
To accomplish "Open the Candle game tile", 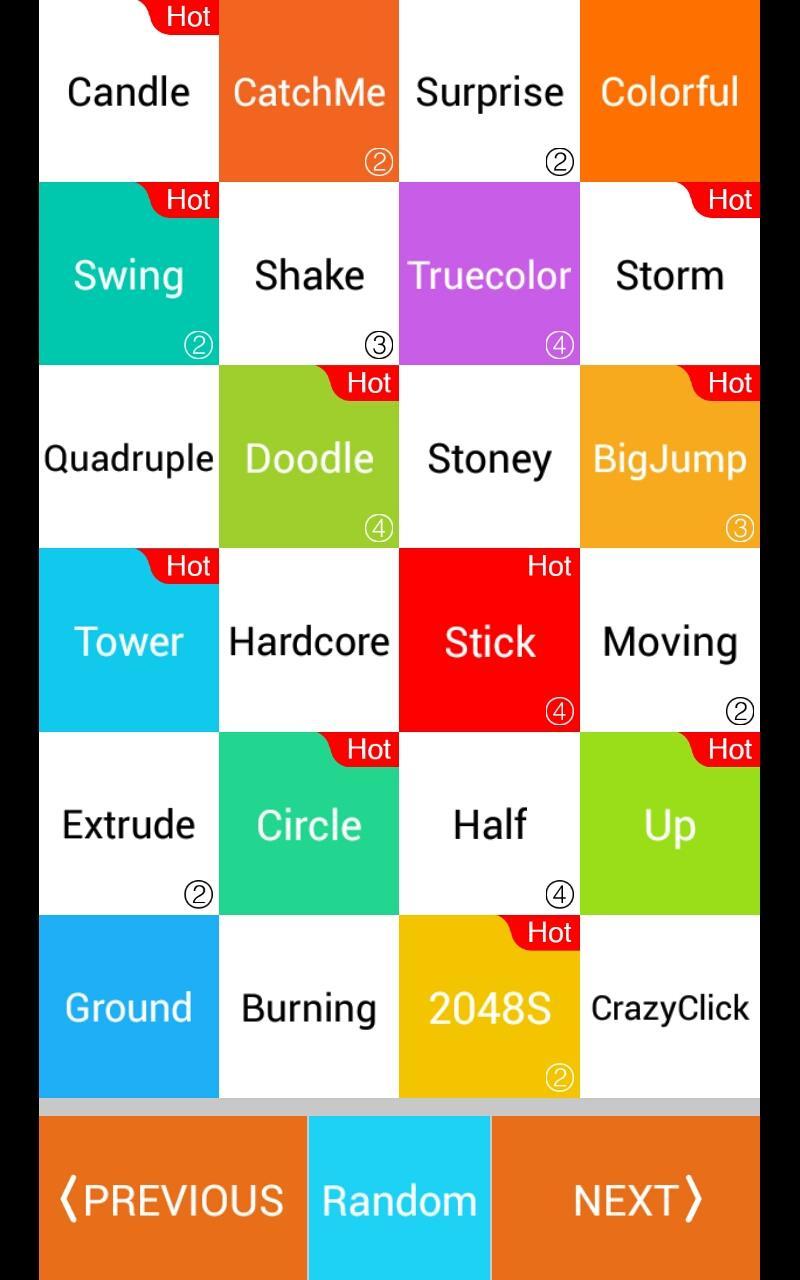I will pos(129,92).
